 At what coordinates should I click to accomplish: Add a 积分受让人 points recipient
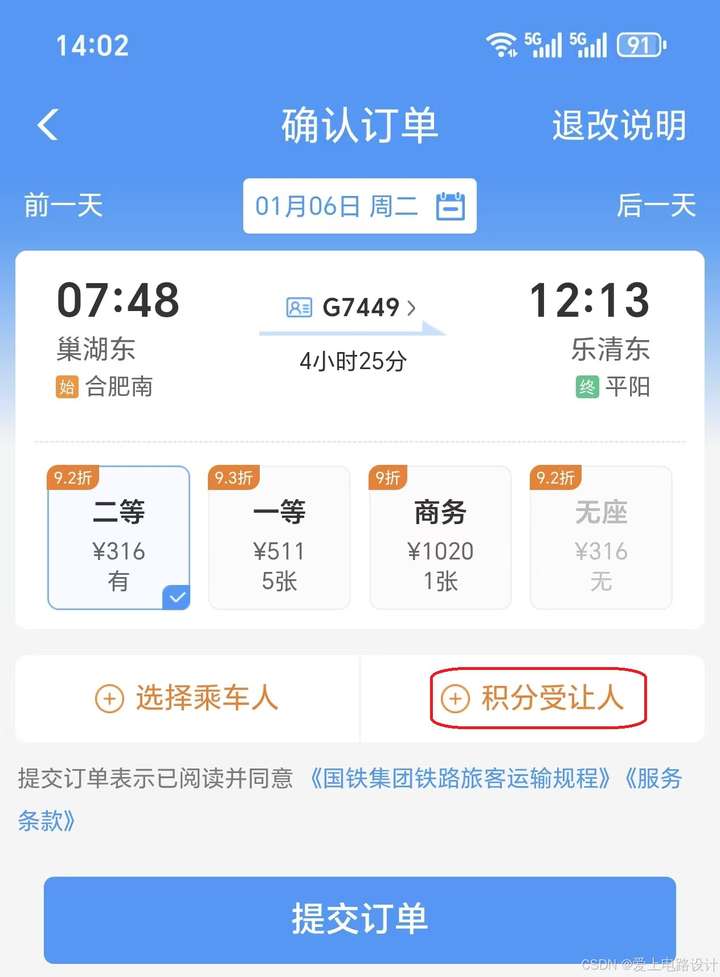(x=533, y=698)
